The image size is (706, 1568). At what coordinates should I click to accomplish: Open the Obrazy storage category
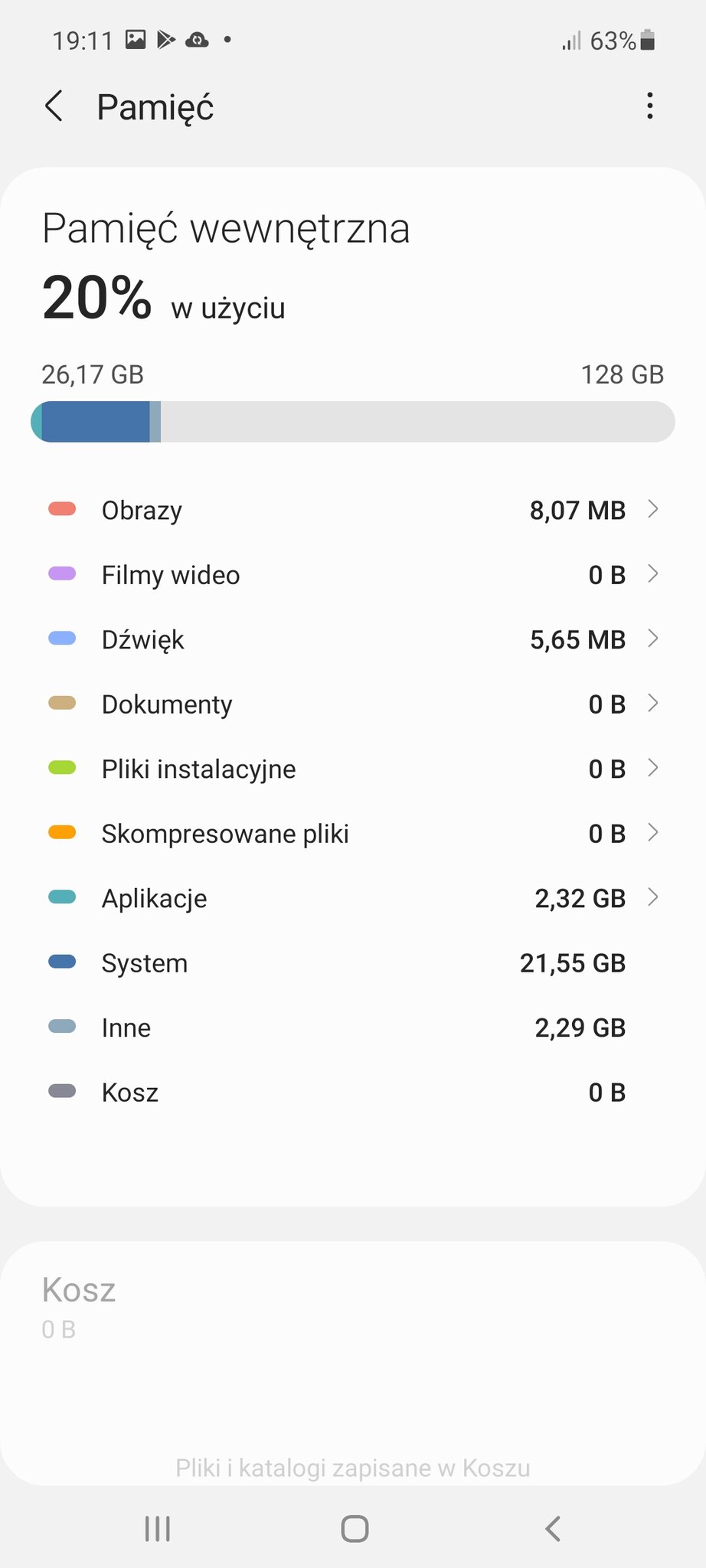tap(353, 510)
